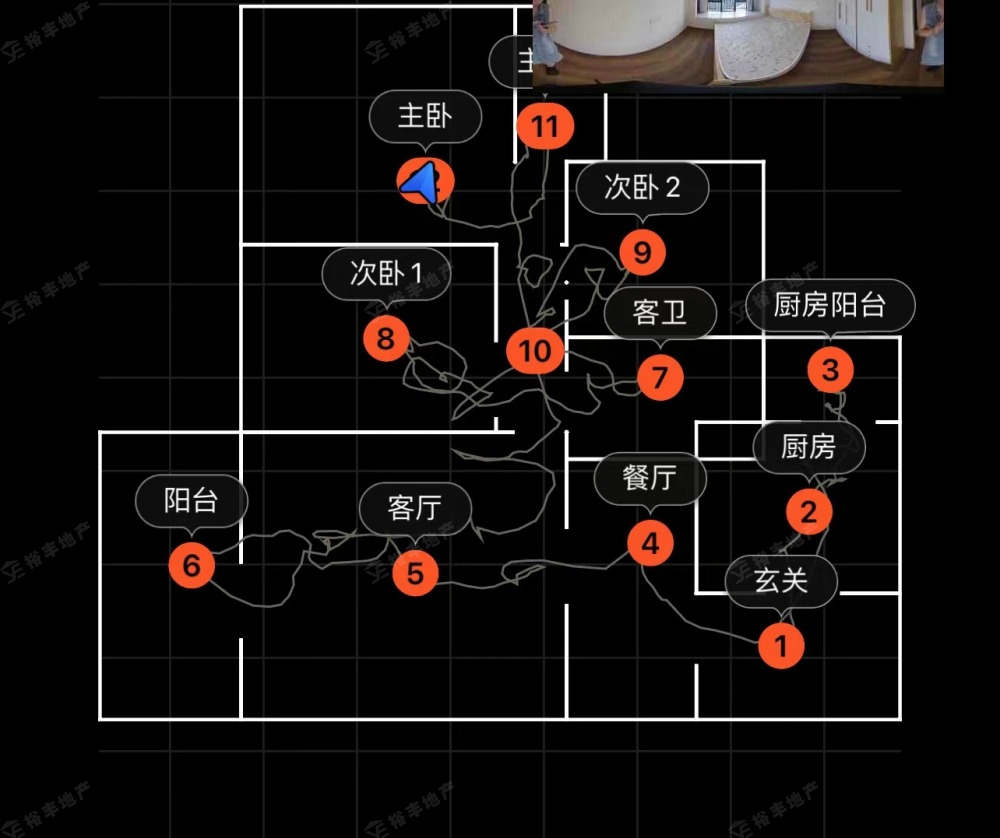The image size is (1000, 838).
Task: Go to hotspot 8 in 次卧 1
Action: [386, 338]
